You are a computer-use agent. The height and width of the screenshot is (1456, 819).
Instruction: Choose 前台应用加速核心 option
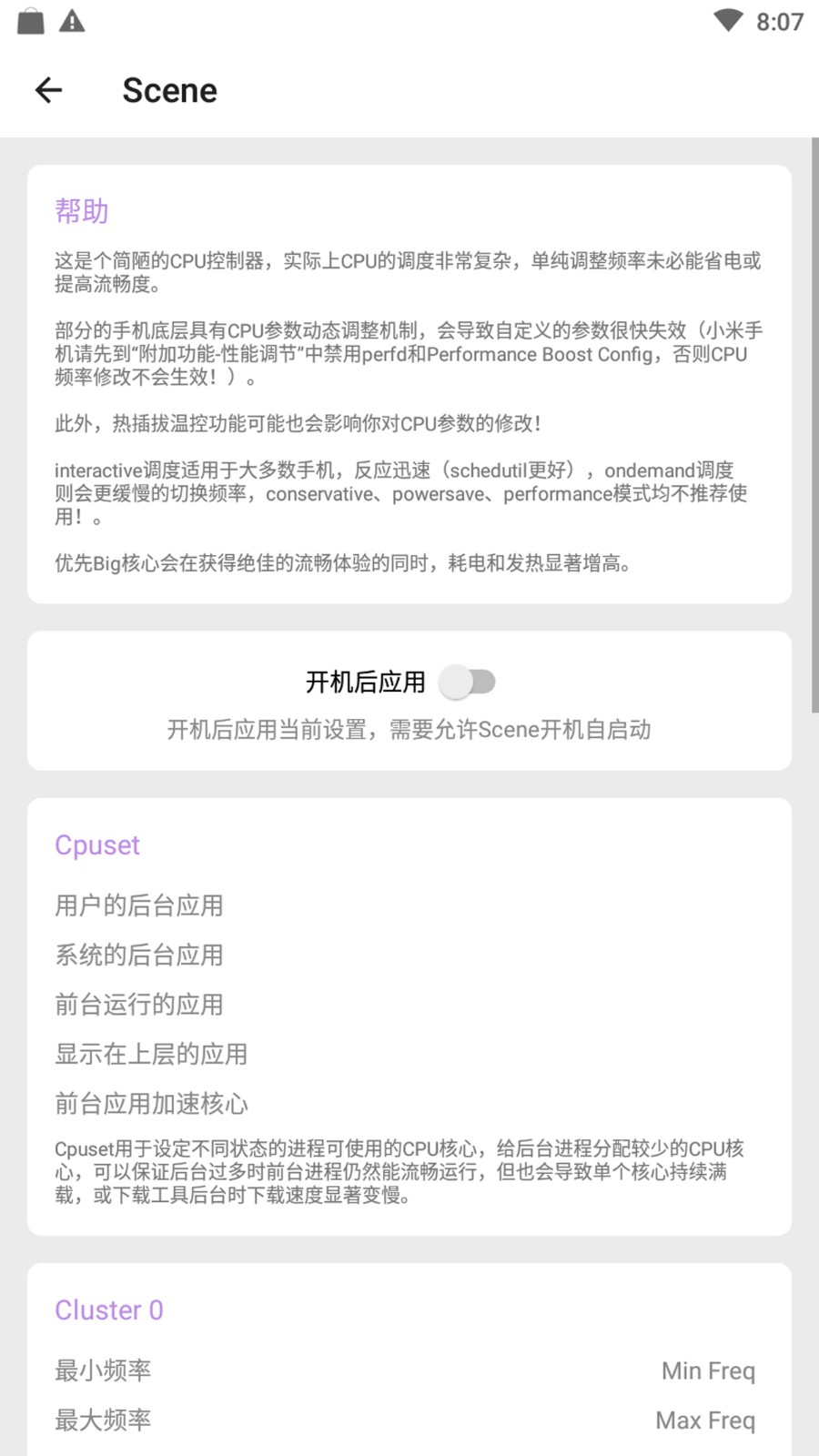click(409, 1104)
